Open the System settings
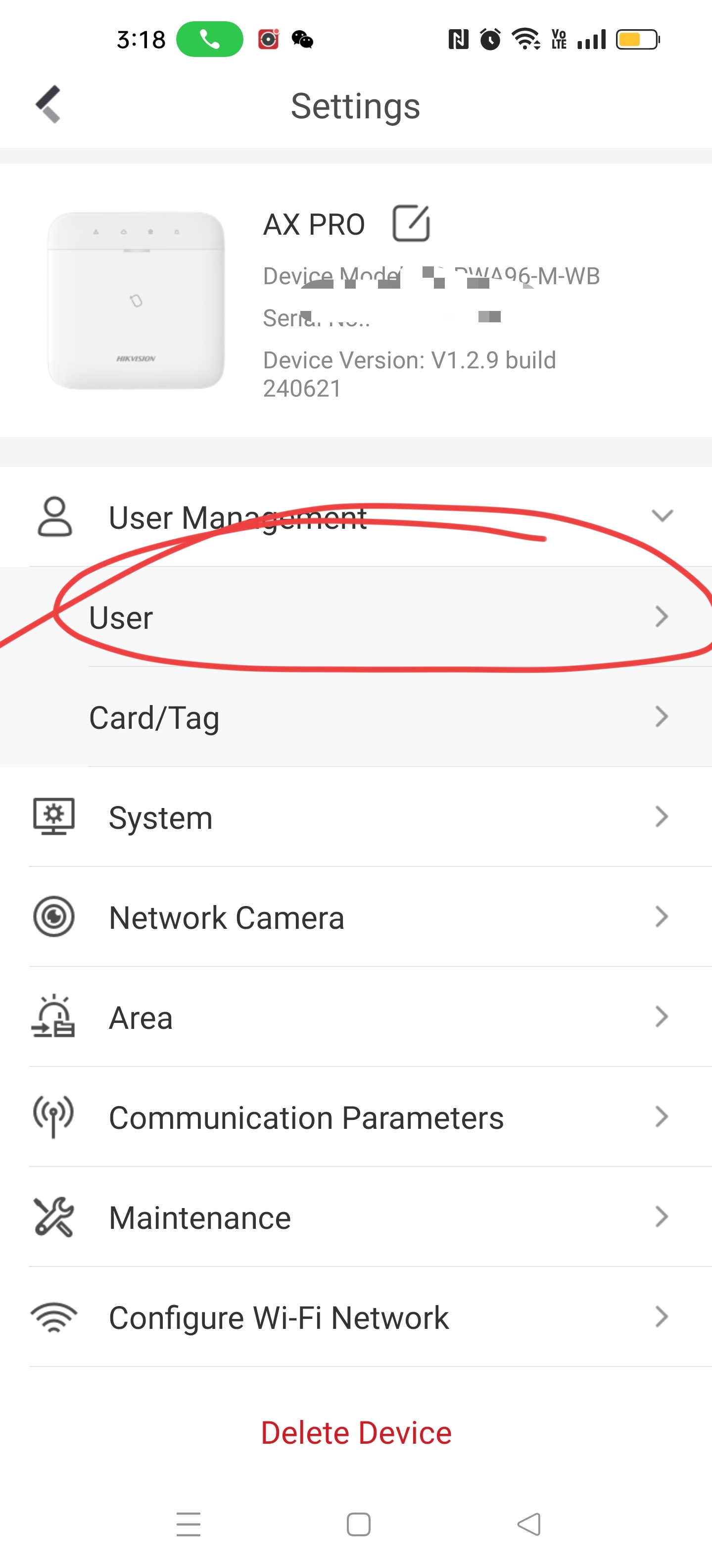The height and width of the screenshot is (1568, 712). pos(365,817)
